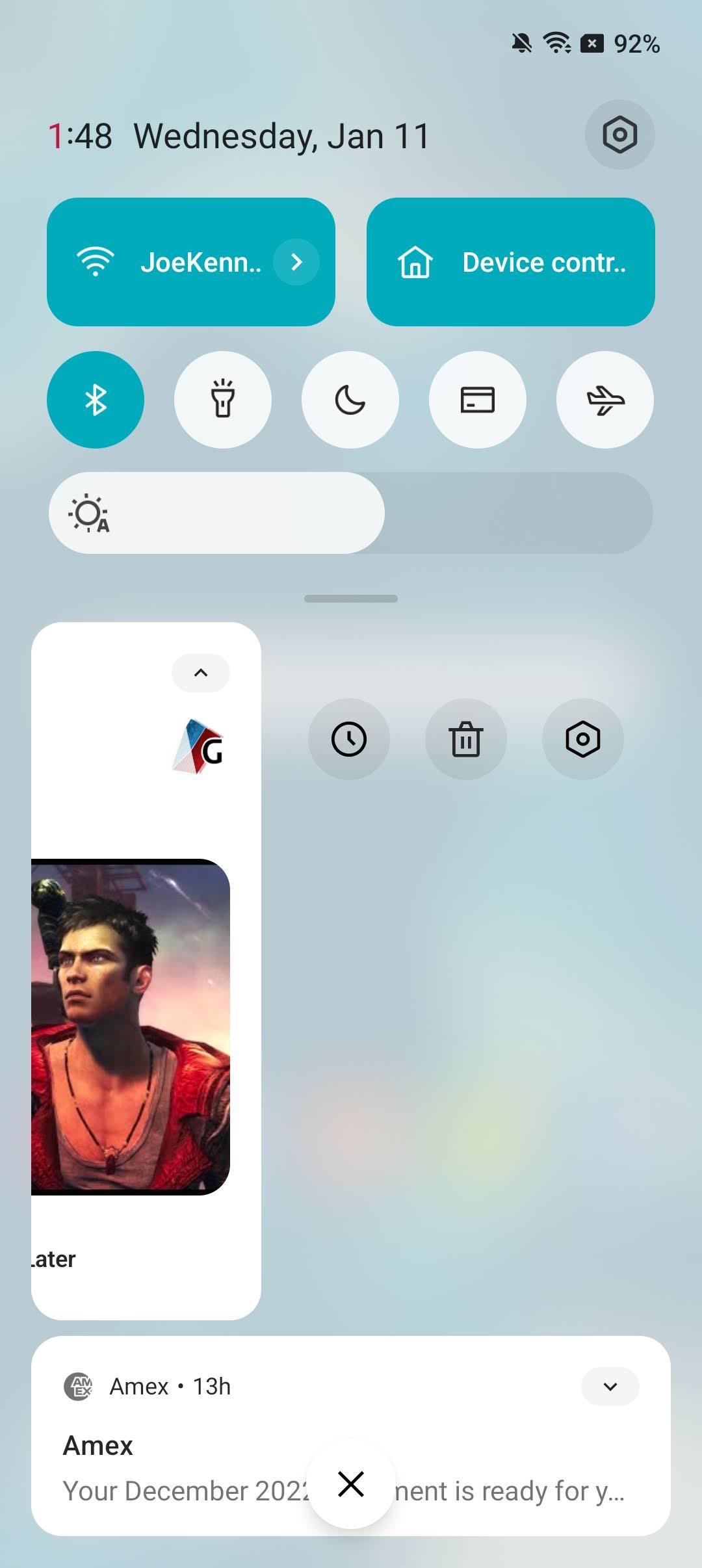Snooze the notification with the clock icon
The width and height of the screenshot is (702, 1568).
coord(349,739)
